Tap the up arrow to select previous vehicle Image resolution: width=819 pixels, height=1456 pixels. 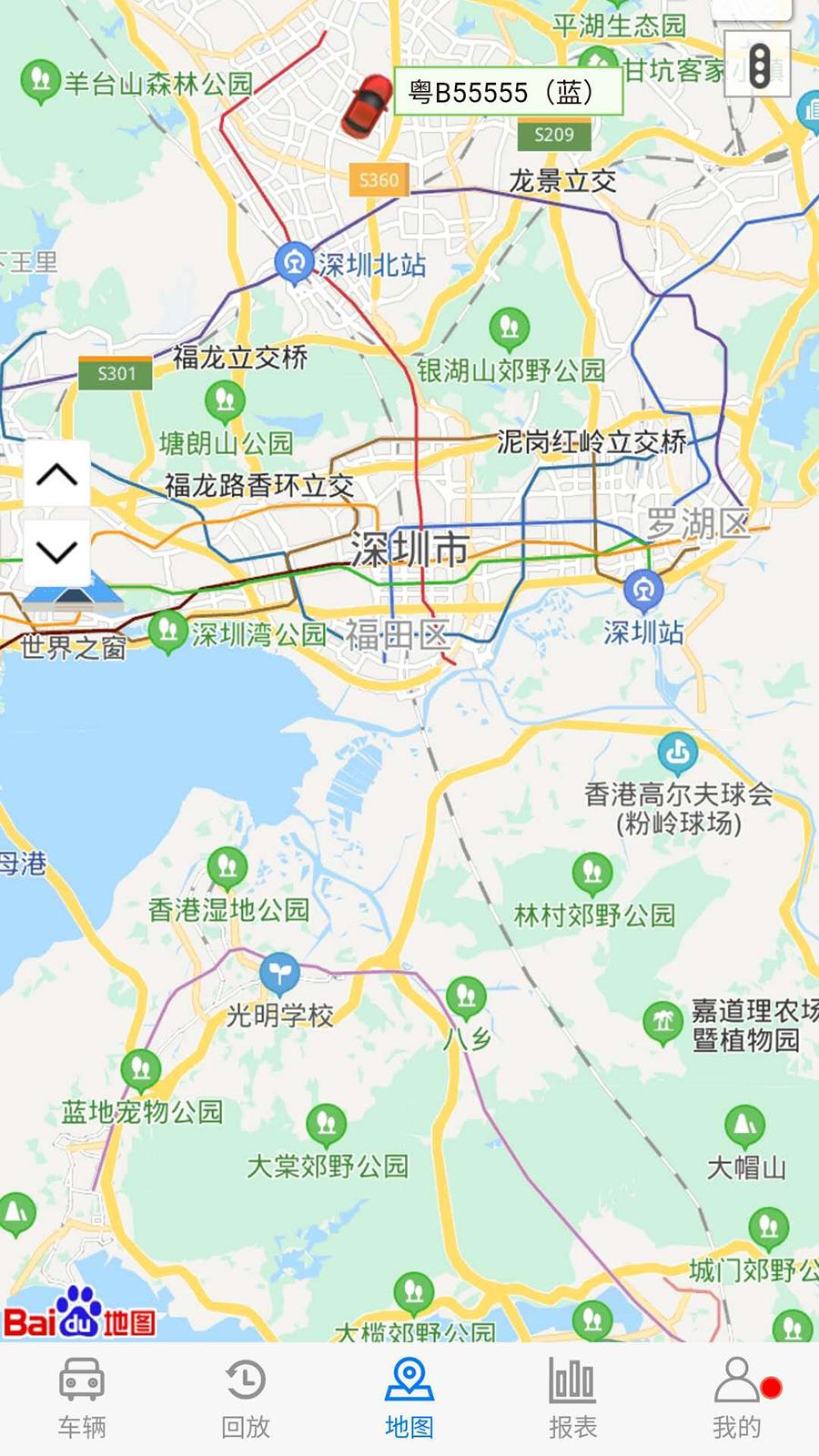coord(56,473)
